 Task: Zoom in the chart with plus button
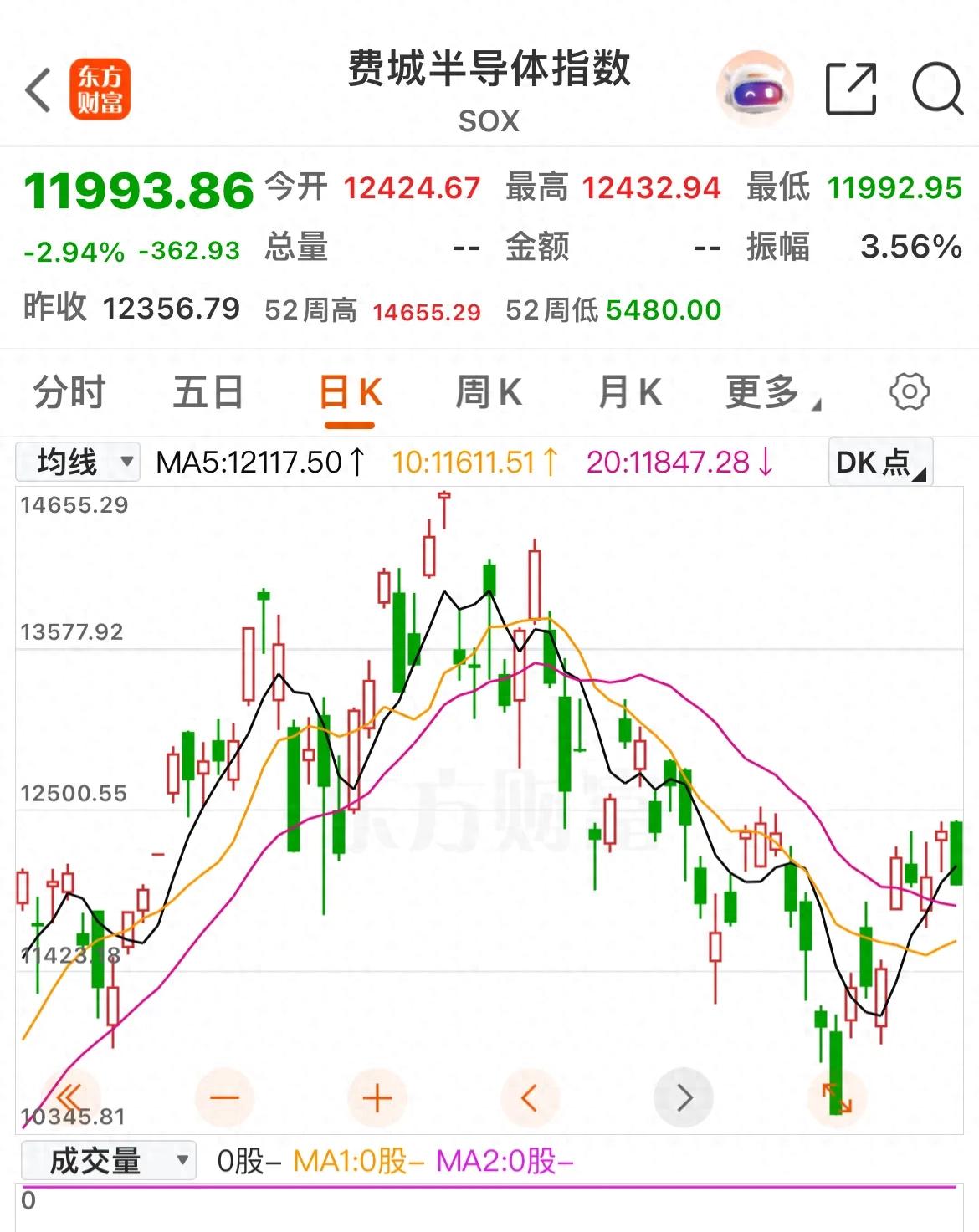(x=377, y=1097)
